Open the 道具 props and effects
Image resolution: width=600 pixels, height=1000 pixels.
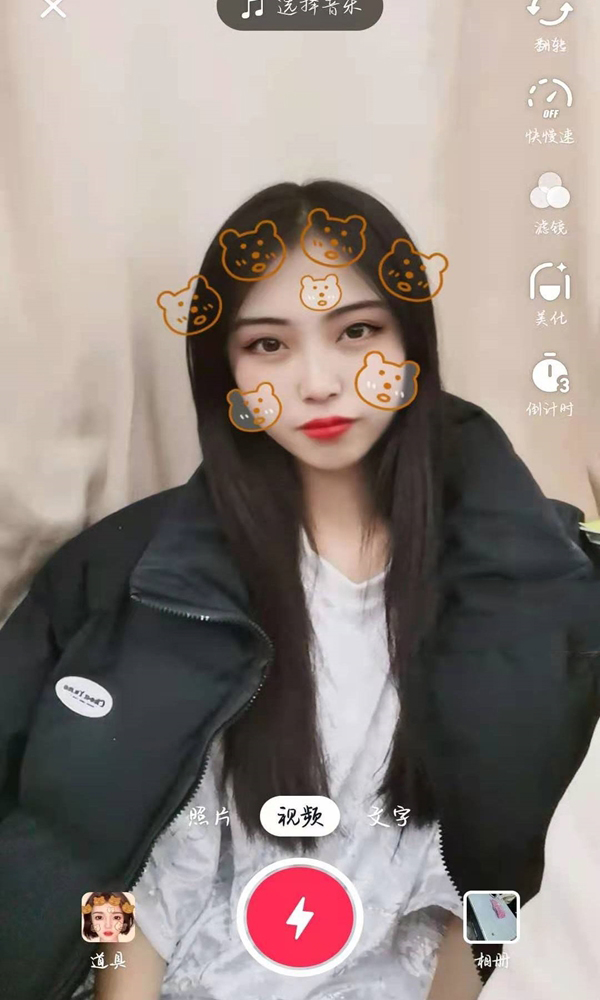(108, 927)
